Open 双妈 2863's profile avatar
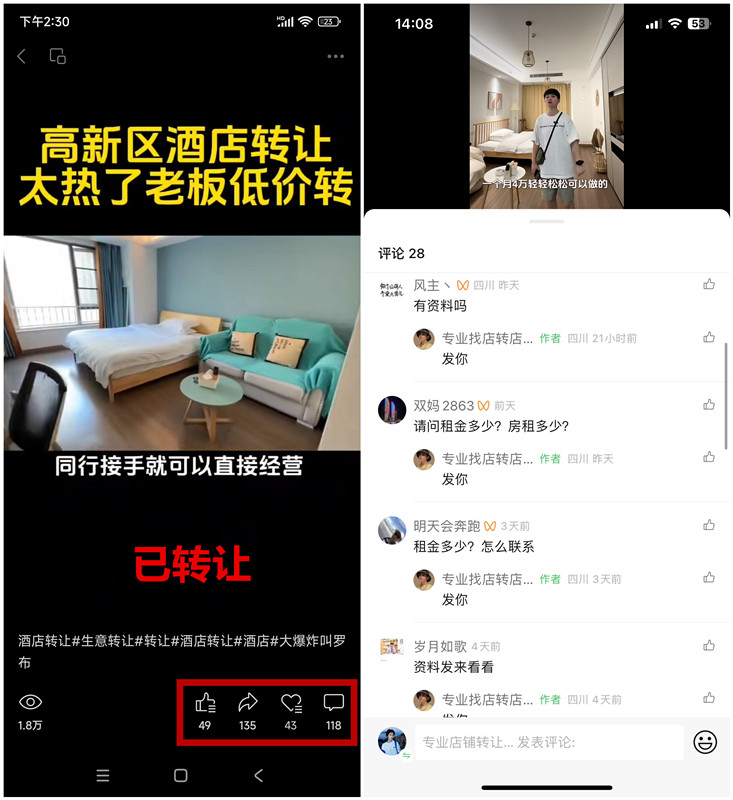 click(x=392, y=410)
